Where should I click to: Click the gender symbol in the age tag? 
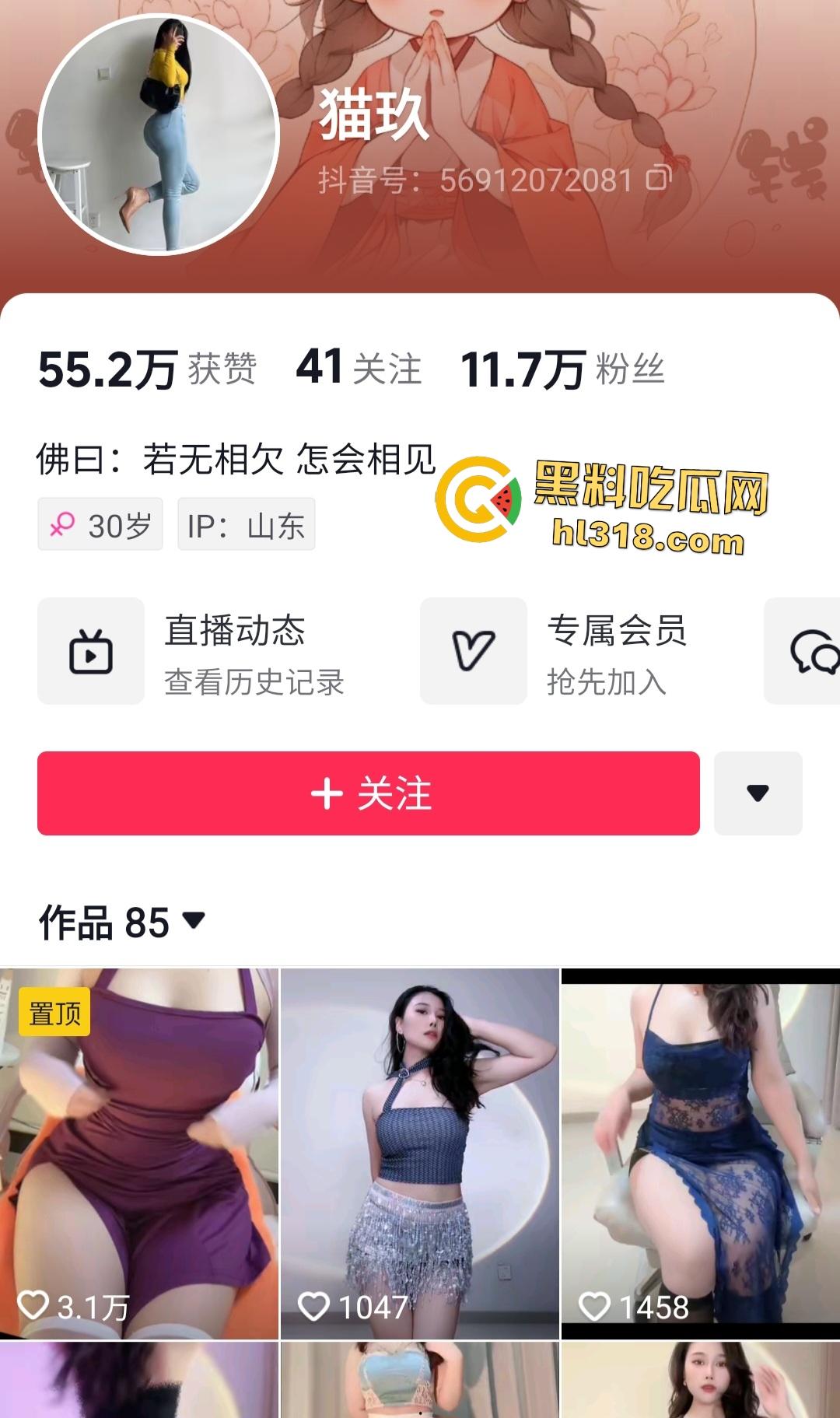[64, 522]
